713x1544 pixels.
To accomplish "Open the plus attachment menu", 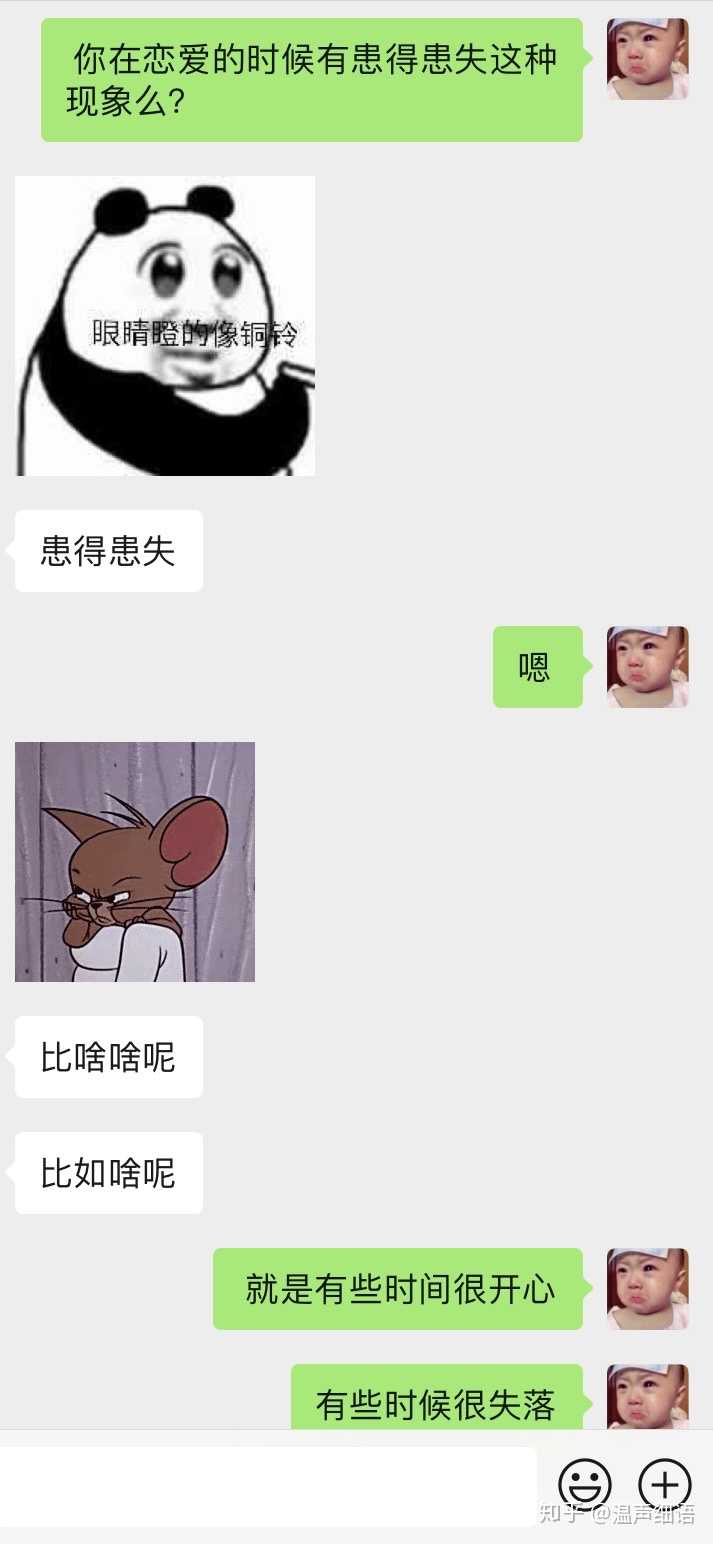I will coord(665,1483).
